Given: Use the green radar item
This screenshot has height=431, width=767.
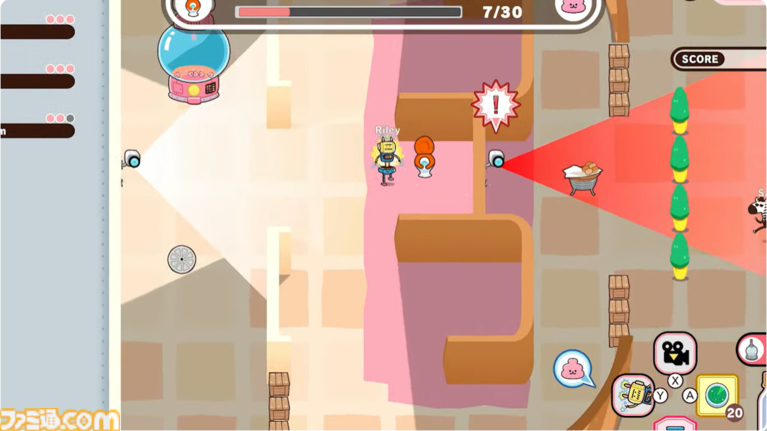Looking at the screenshot, I should [x=716, y=395].
